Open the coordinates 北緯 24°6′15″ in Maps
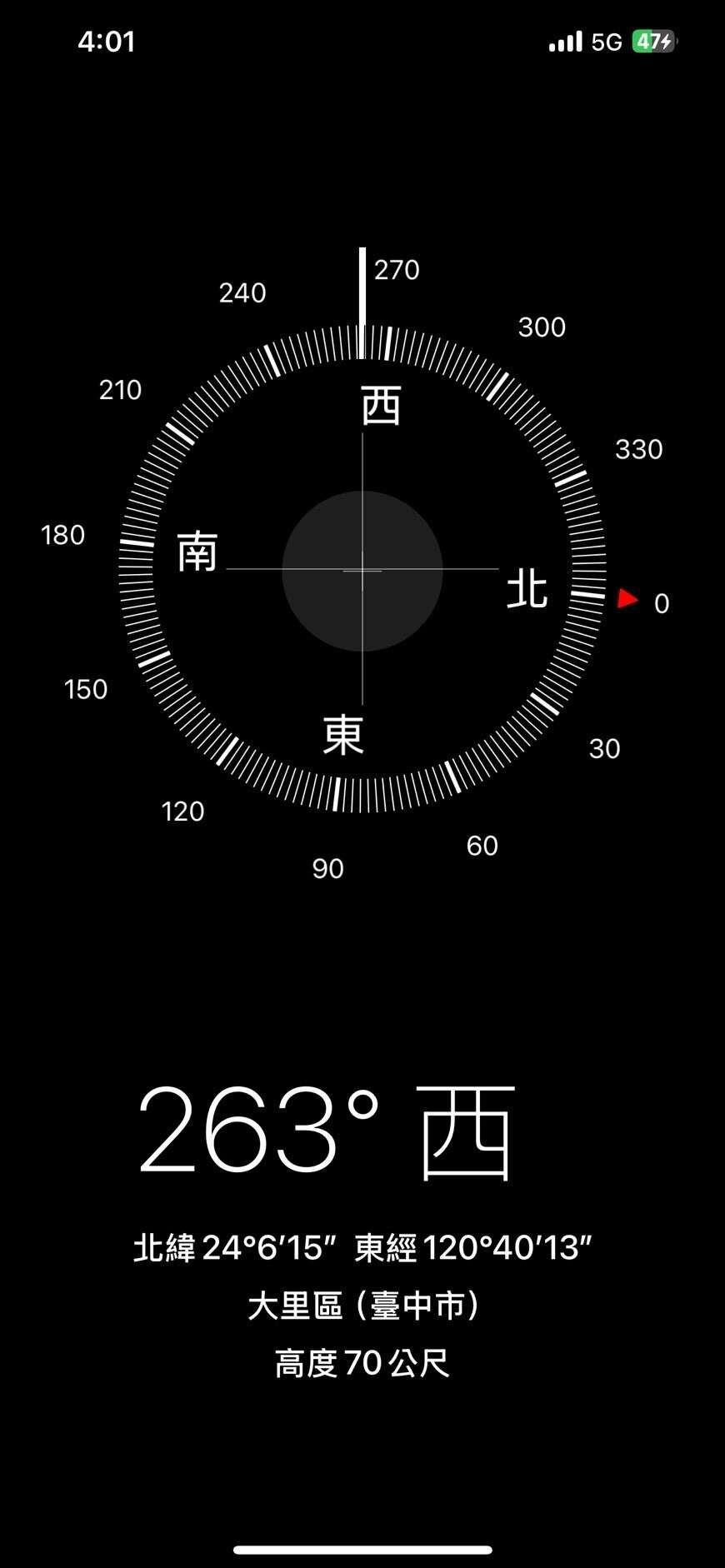 click(x=362, y=1248)
